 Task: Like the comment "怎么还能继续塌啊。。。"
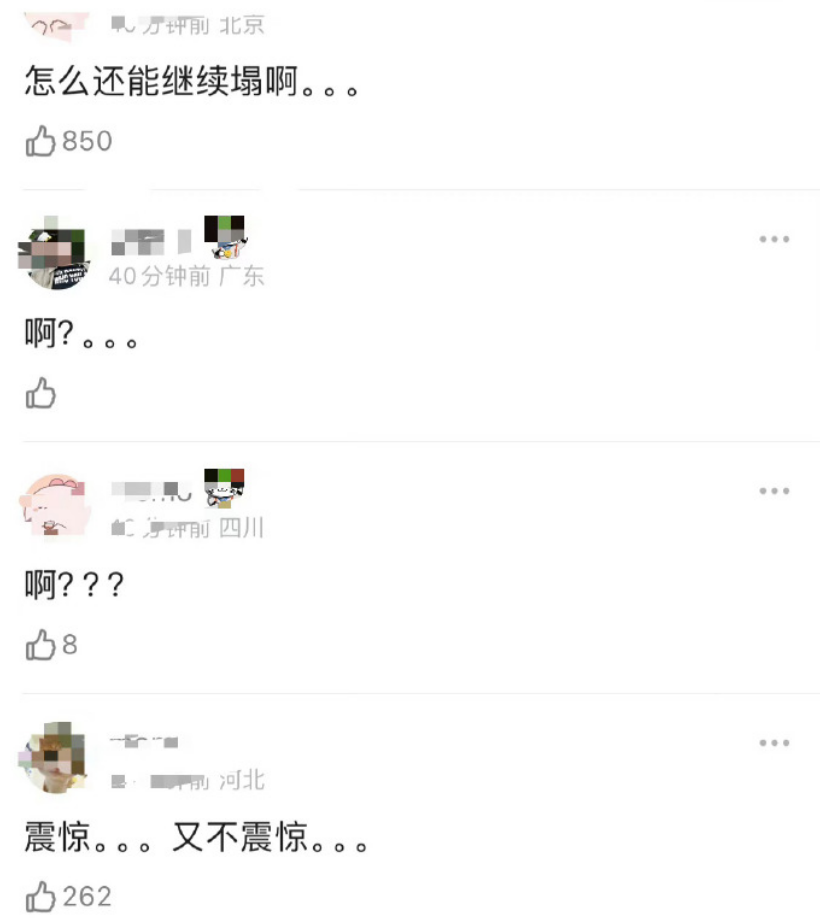click(x=41, y=142)
